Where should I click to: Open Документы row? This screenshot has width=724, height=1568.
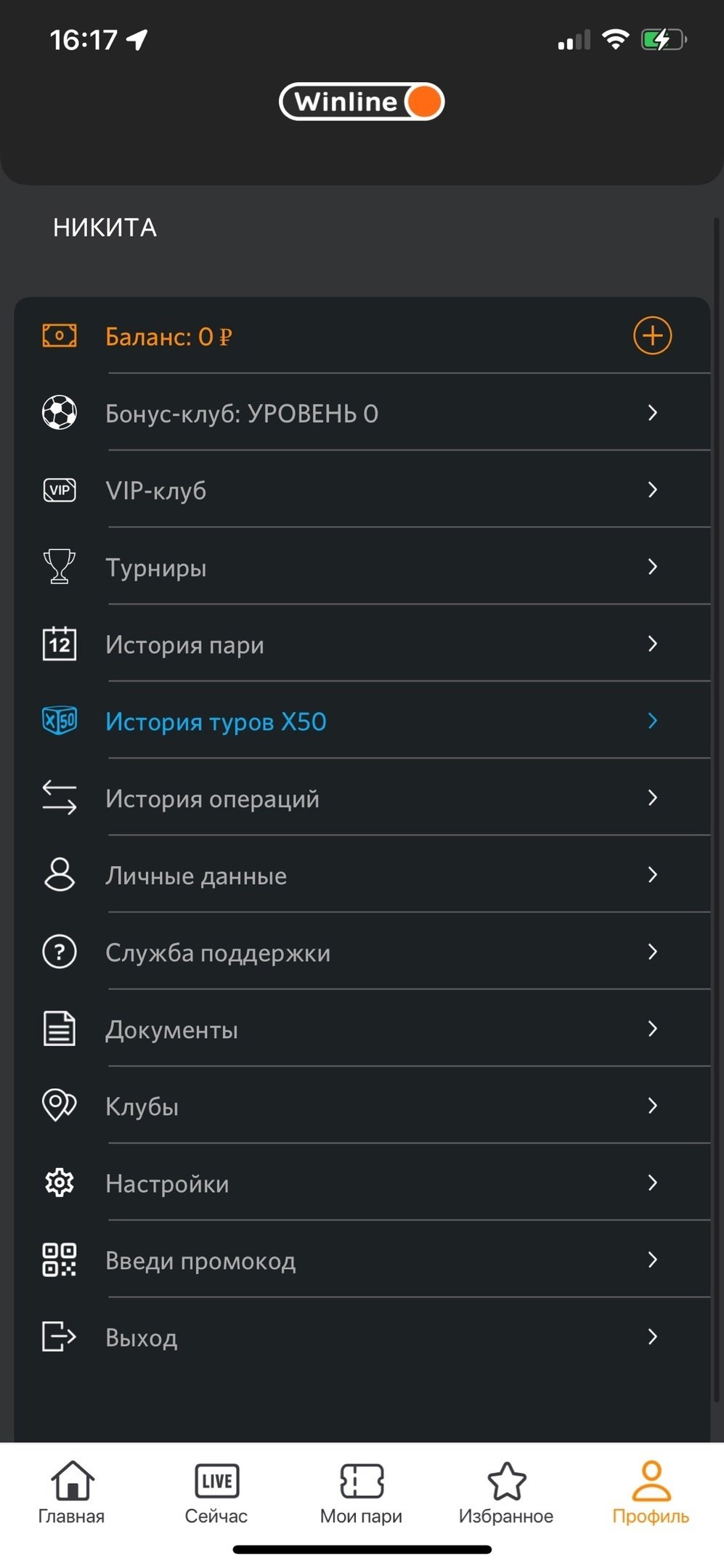coord(362,1029)
